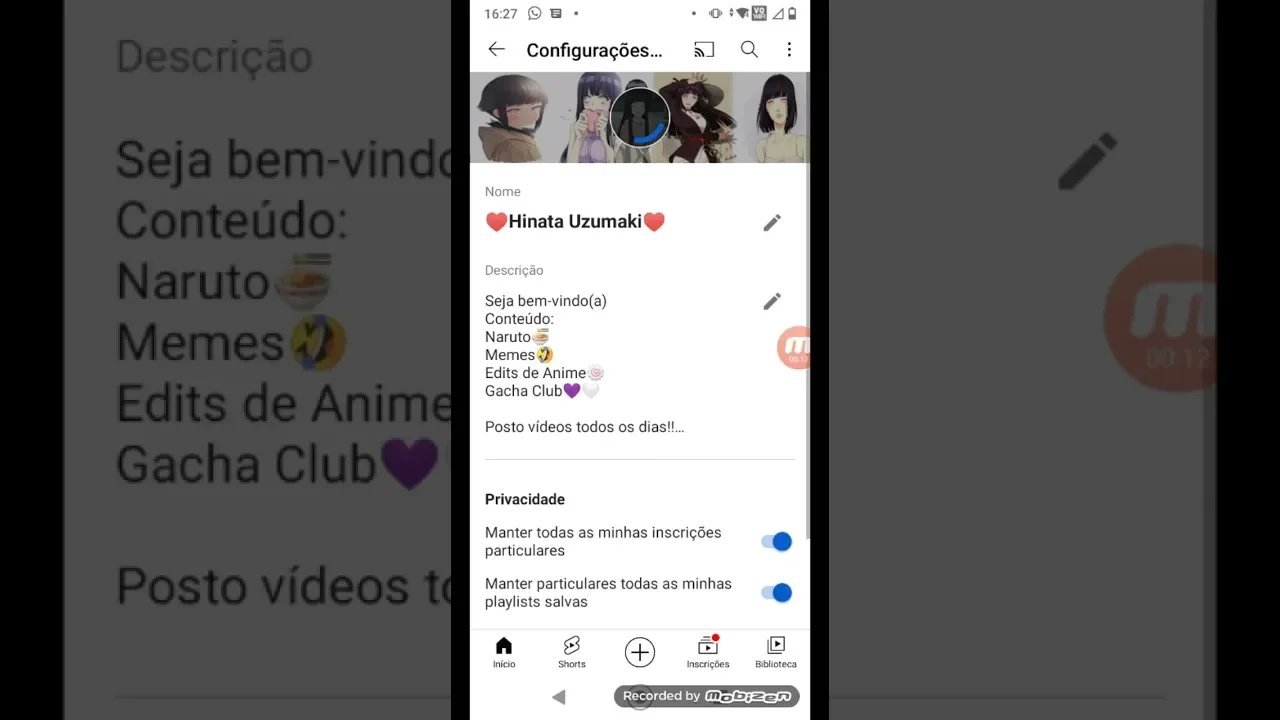Toggle keeping all subscriptions private
1280x720 pixels.
click(776, 541)
